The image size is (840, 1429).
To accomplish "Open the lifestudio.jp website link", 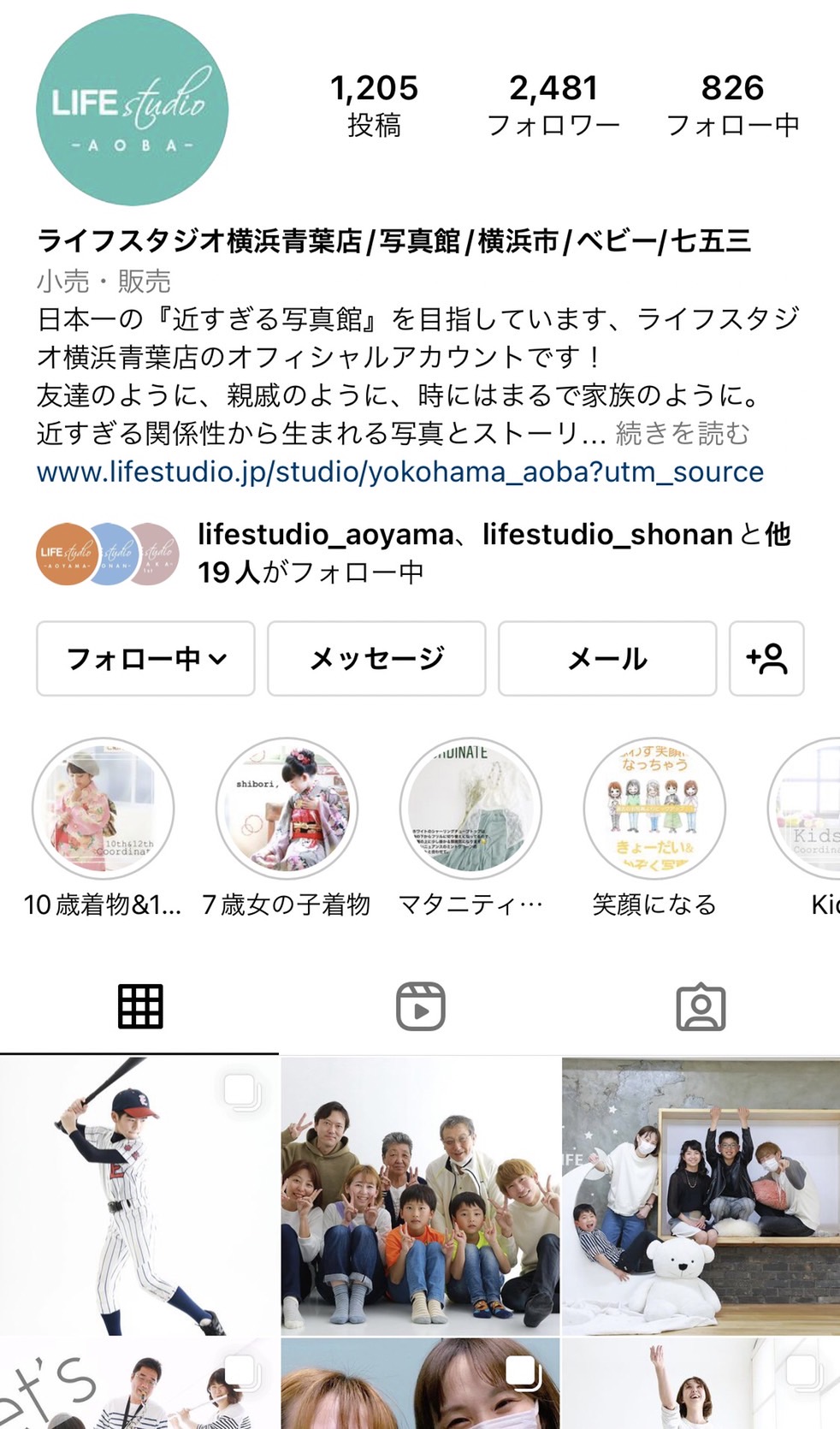I will (x=399, y=471).
